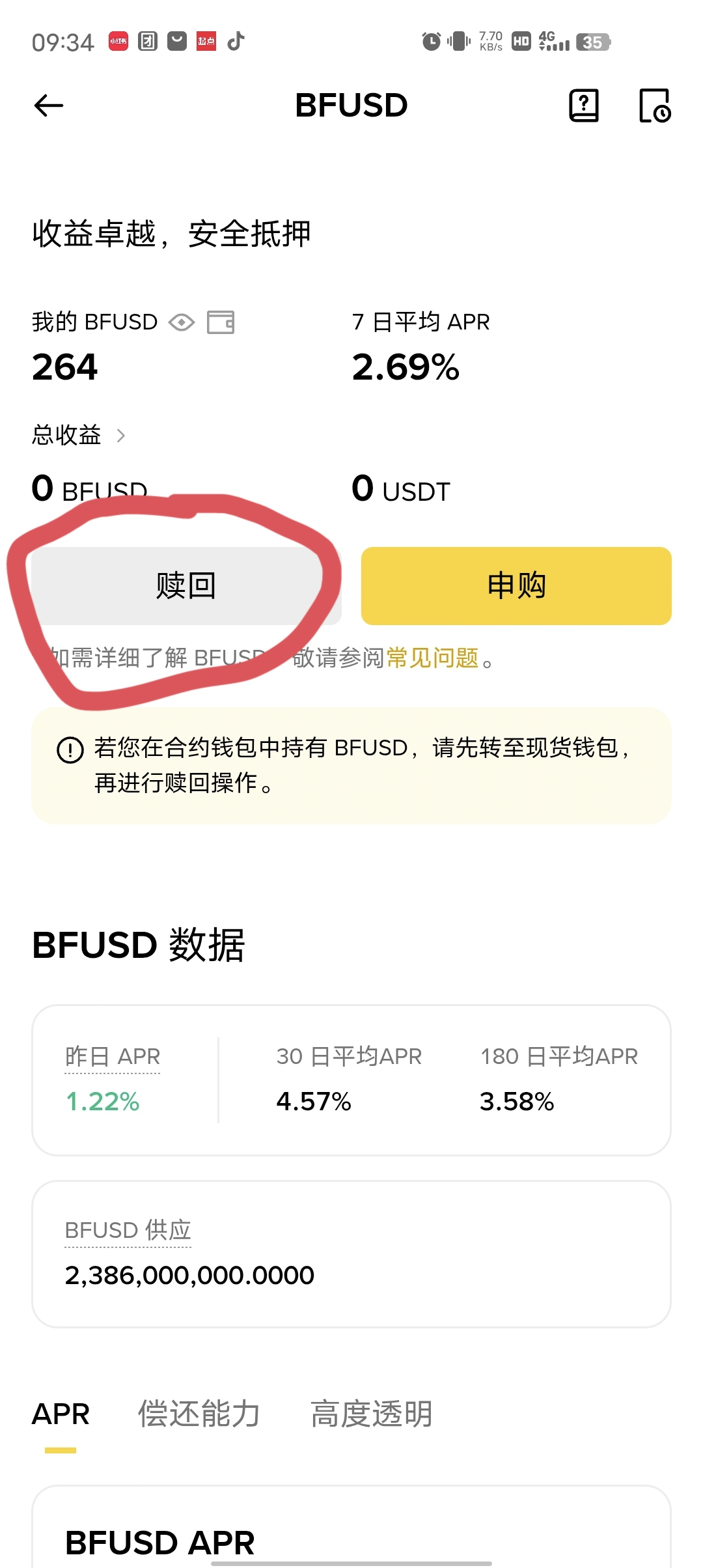Open the 常见问题 FAQ link
Screen dimensions: 703x1568
(x=432, y=658)
